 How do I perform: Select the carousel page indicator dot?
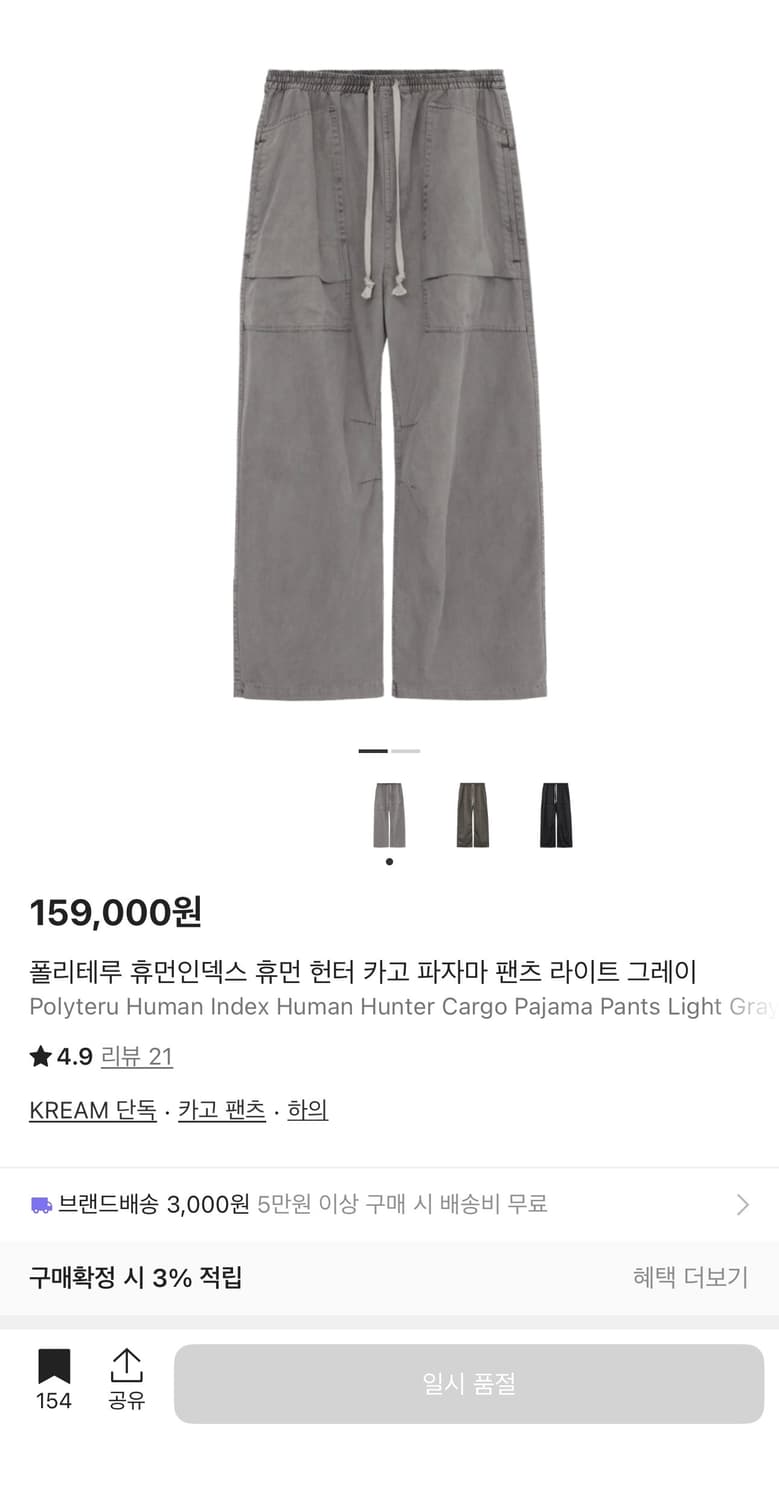point(388,861)
